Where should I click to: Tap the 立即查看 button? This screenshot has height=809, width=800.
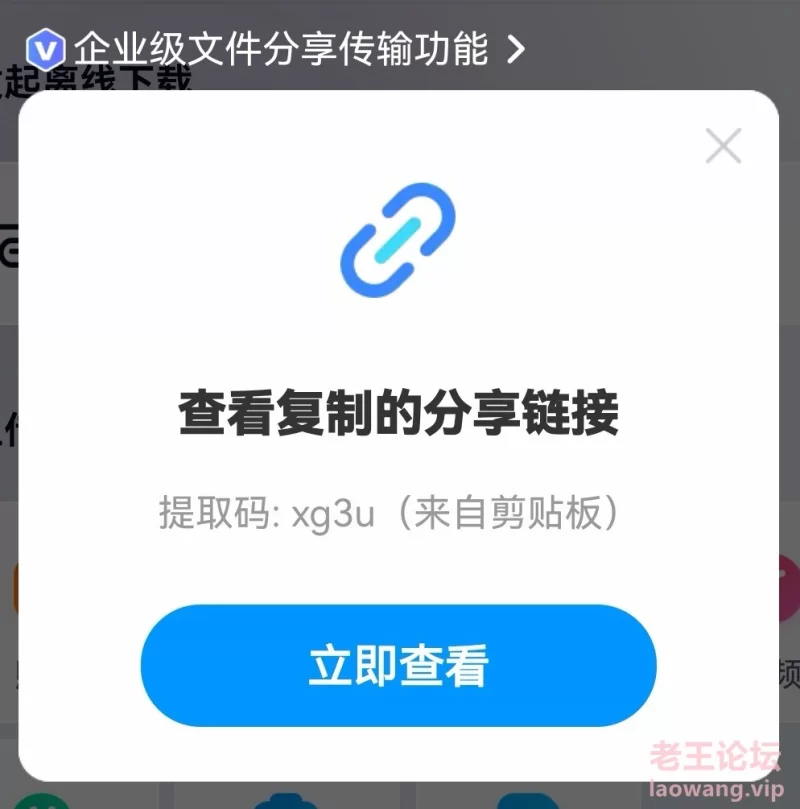[x=398, y=666]
